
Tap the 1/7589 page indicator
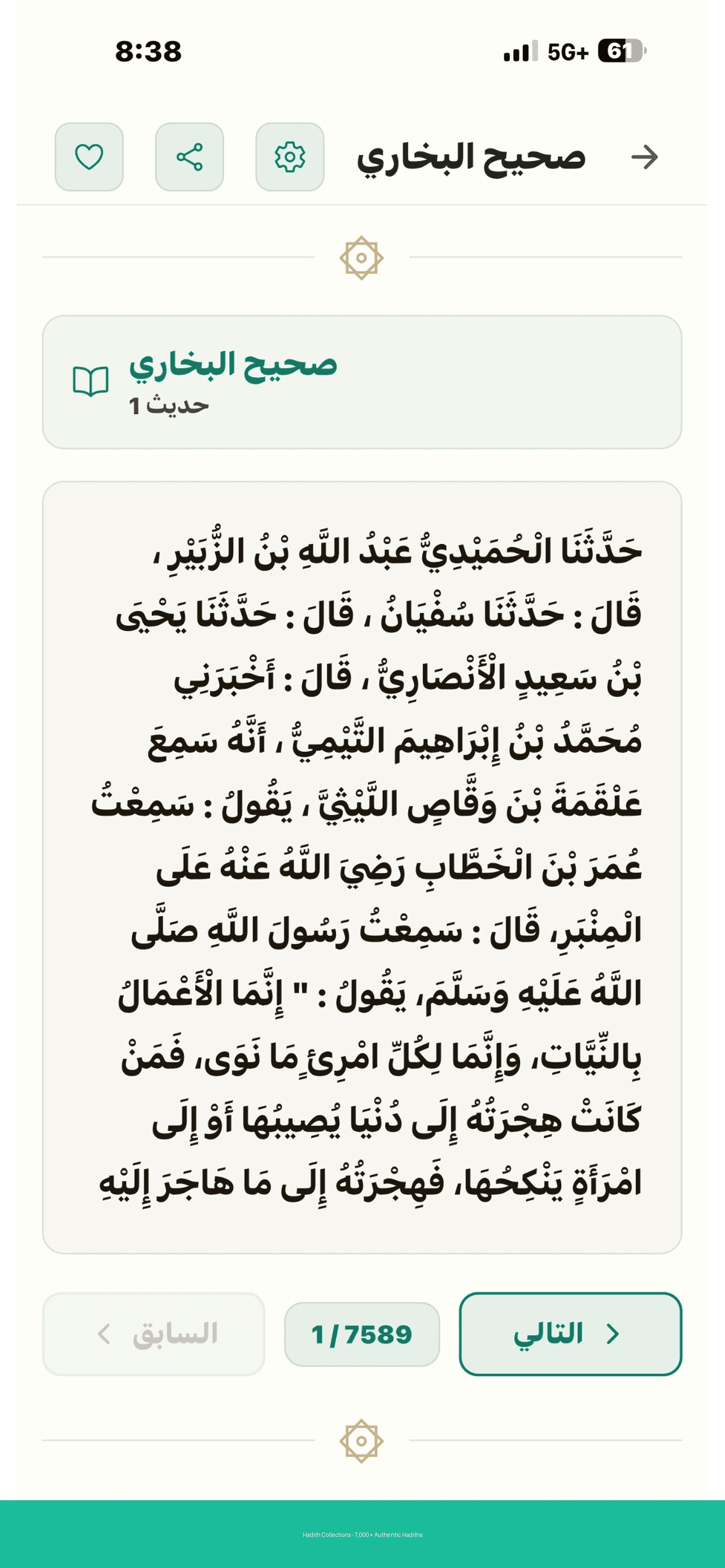coord(362,1334)
